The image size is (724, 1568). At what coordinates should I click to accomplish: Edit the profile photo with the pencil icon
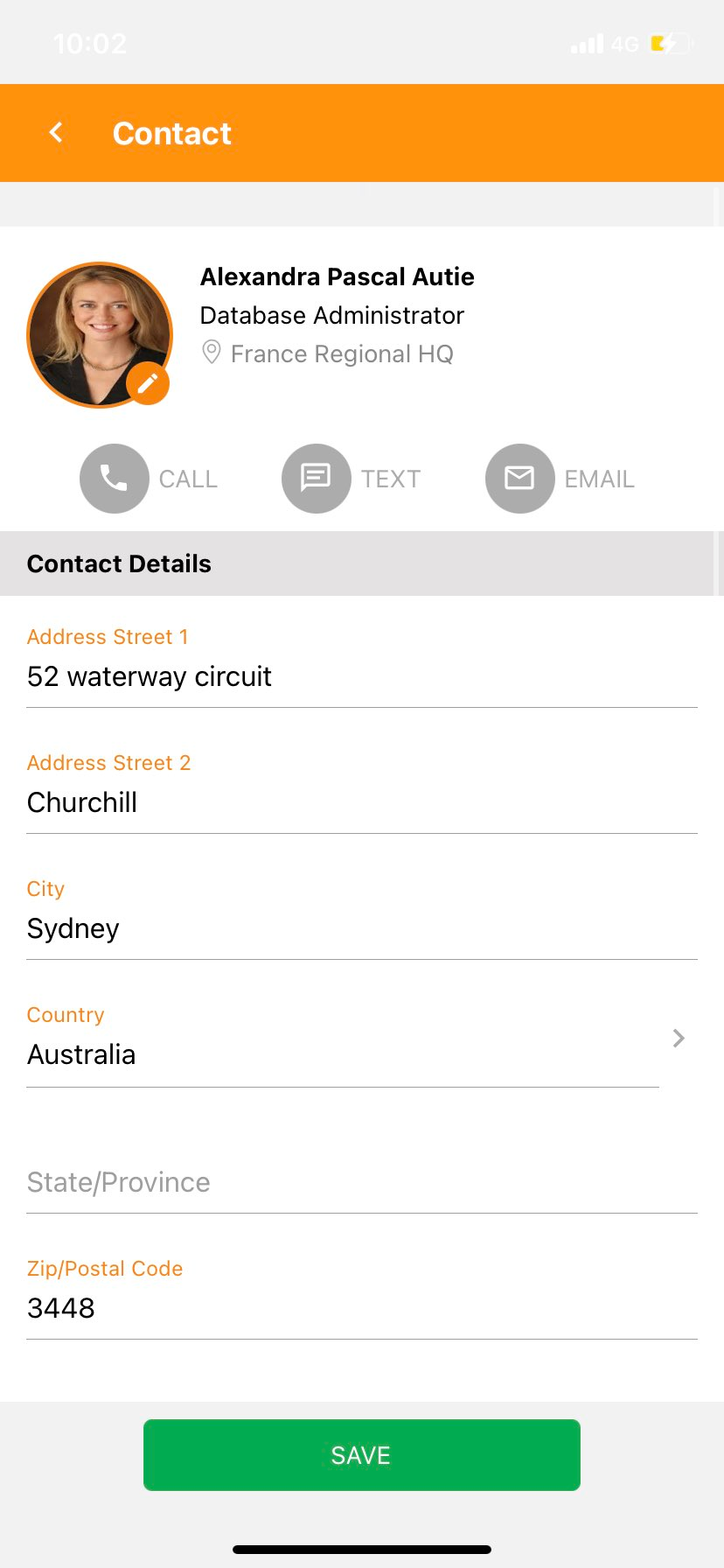point(148,383)
